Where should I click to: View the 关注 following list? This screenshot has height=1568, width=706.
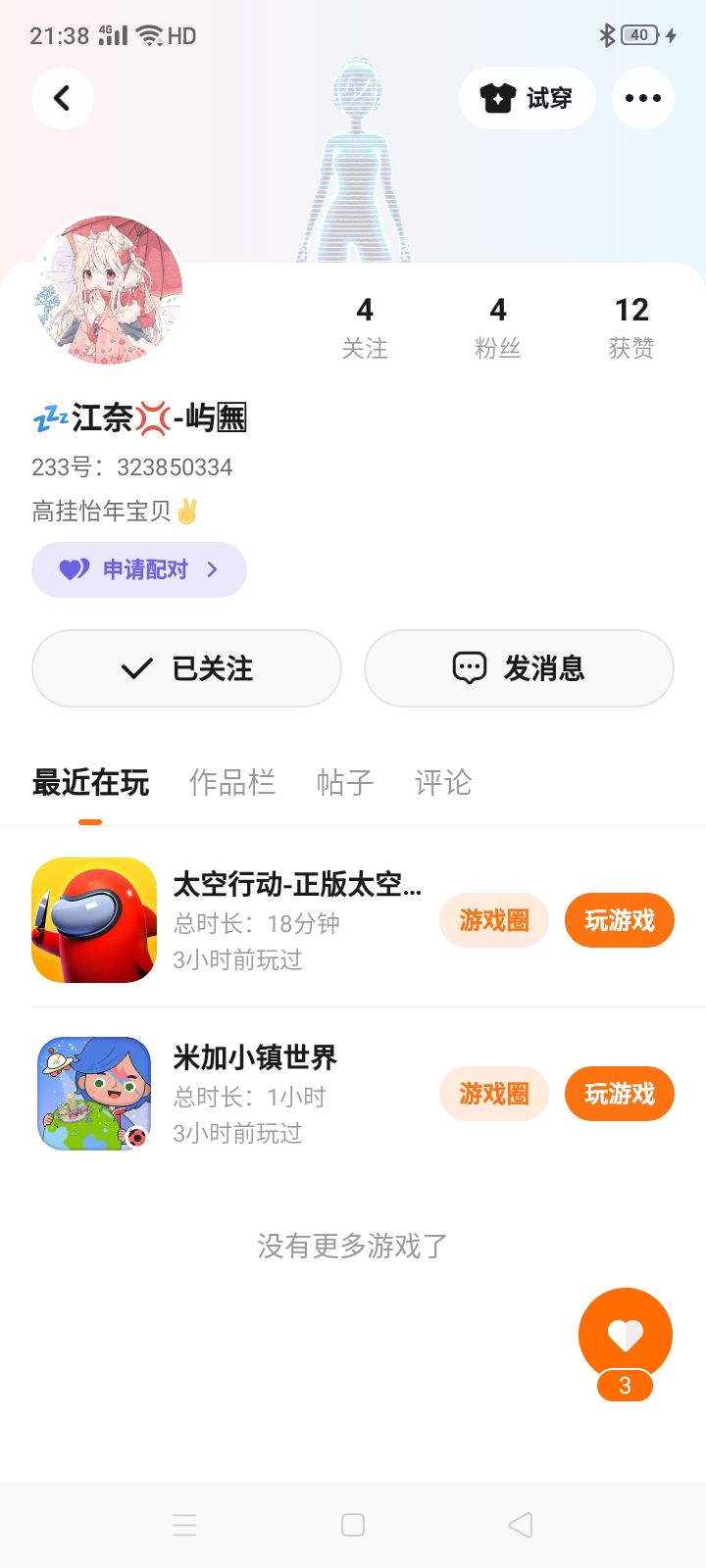tap(365, 327)
